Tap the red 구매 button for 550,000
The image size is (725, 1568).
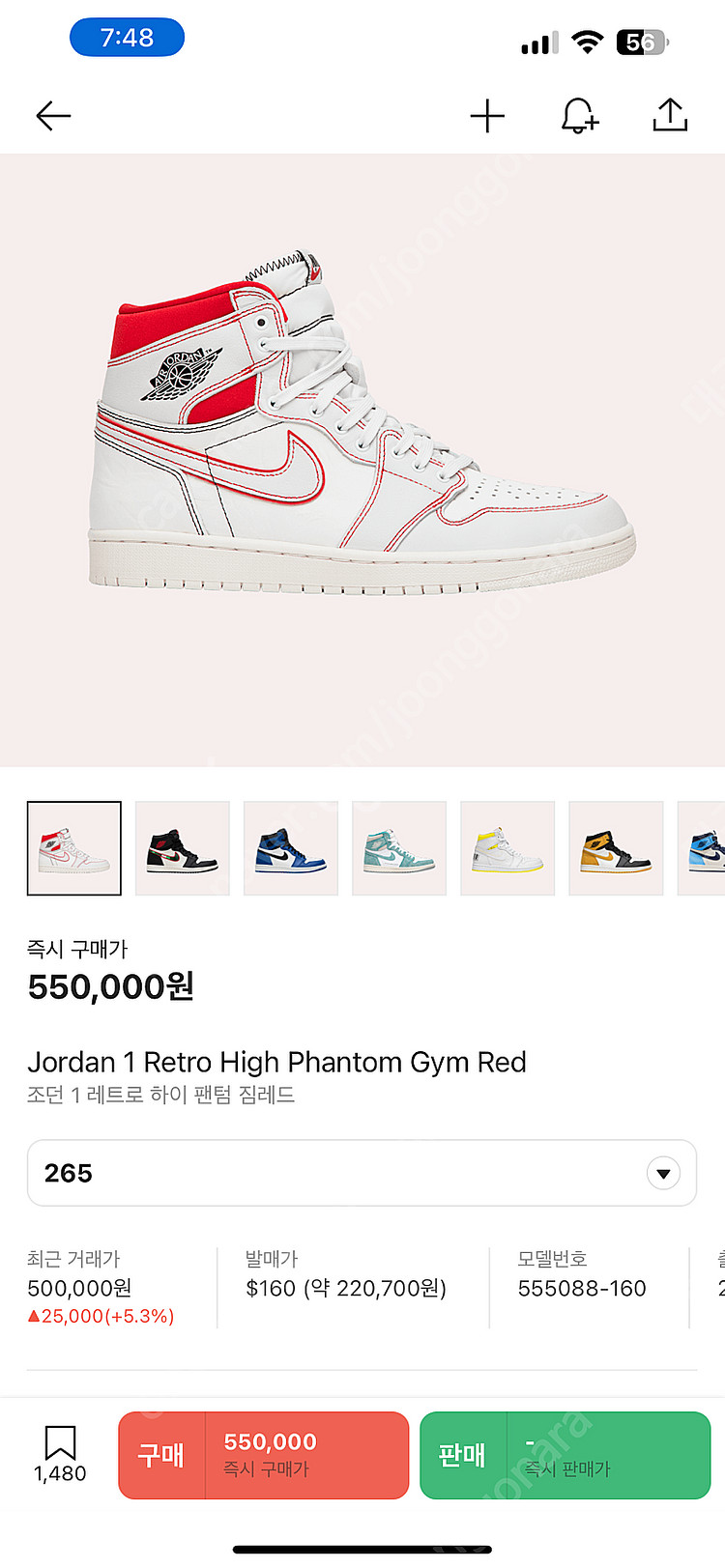coord(263,1455)
